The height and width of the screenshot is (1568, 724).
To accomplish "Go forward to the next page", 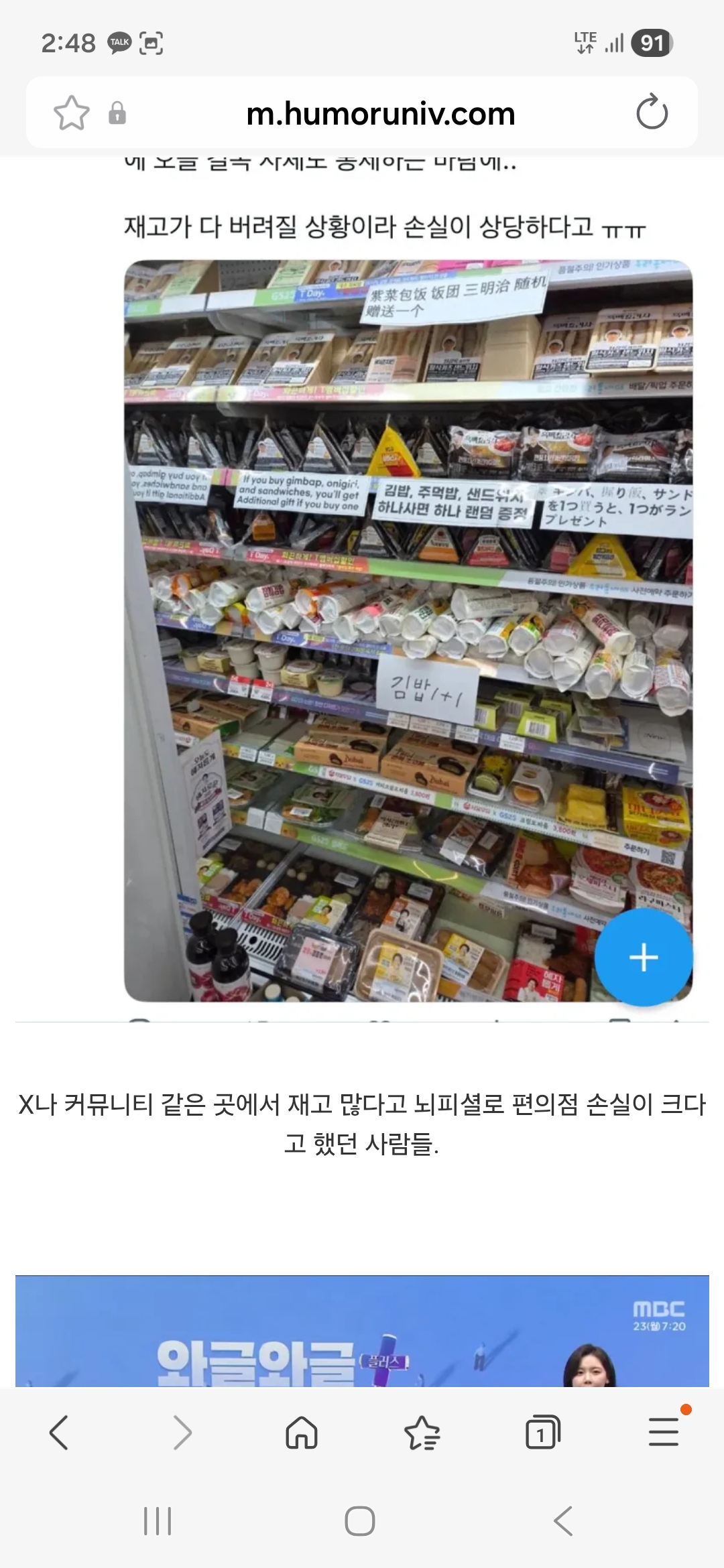I will point(182,1433).
